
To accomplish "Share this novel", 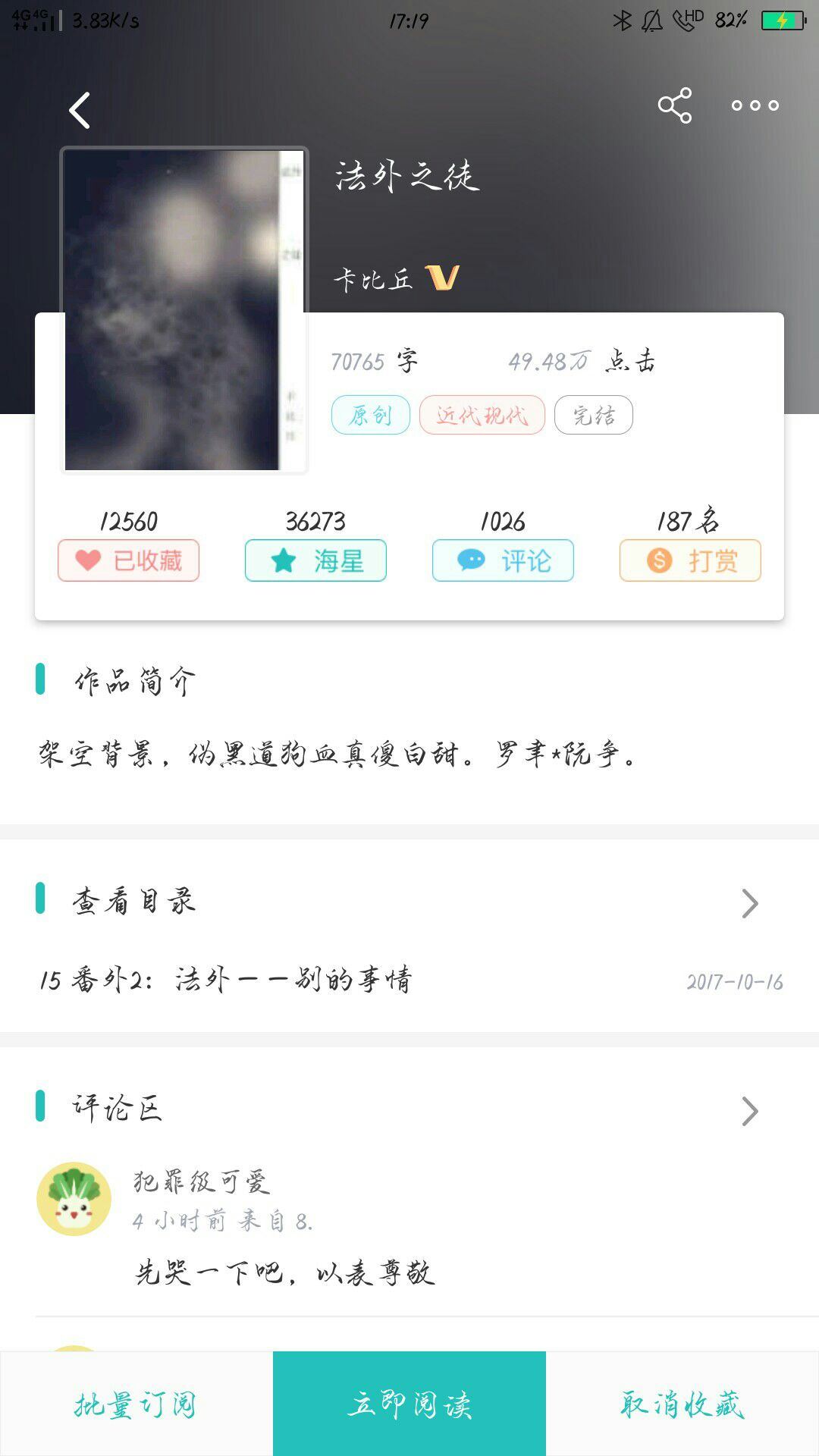I will pyautogui.click(x=674, y=105).
